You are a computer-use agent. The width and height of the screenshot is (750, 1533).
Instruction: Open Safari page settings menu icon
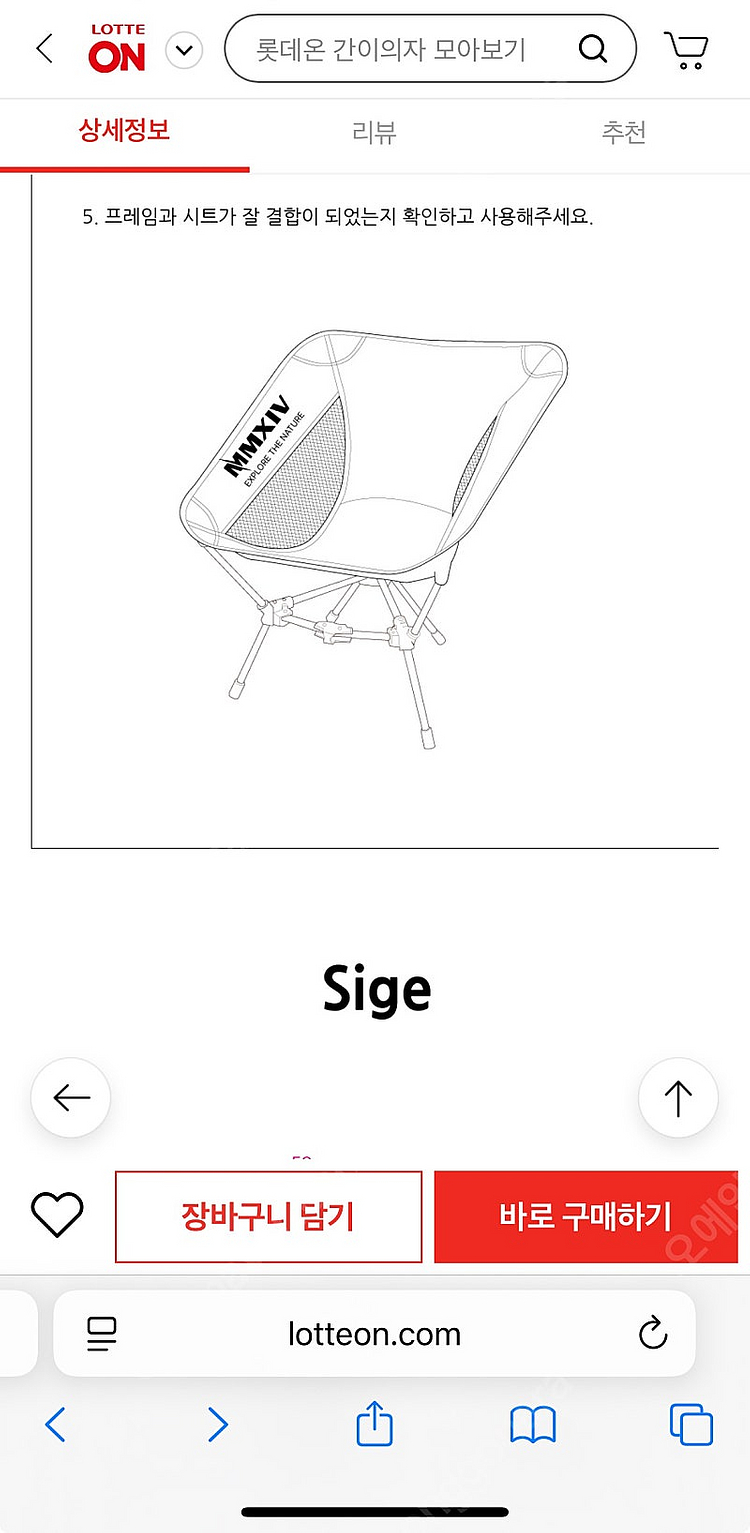pos(102,1333)
